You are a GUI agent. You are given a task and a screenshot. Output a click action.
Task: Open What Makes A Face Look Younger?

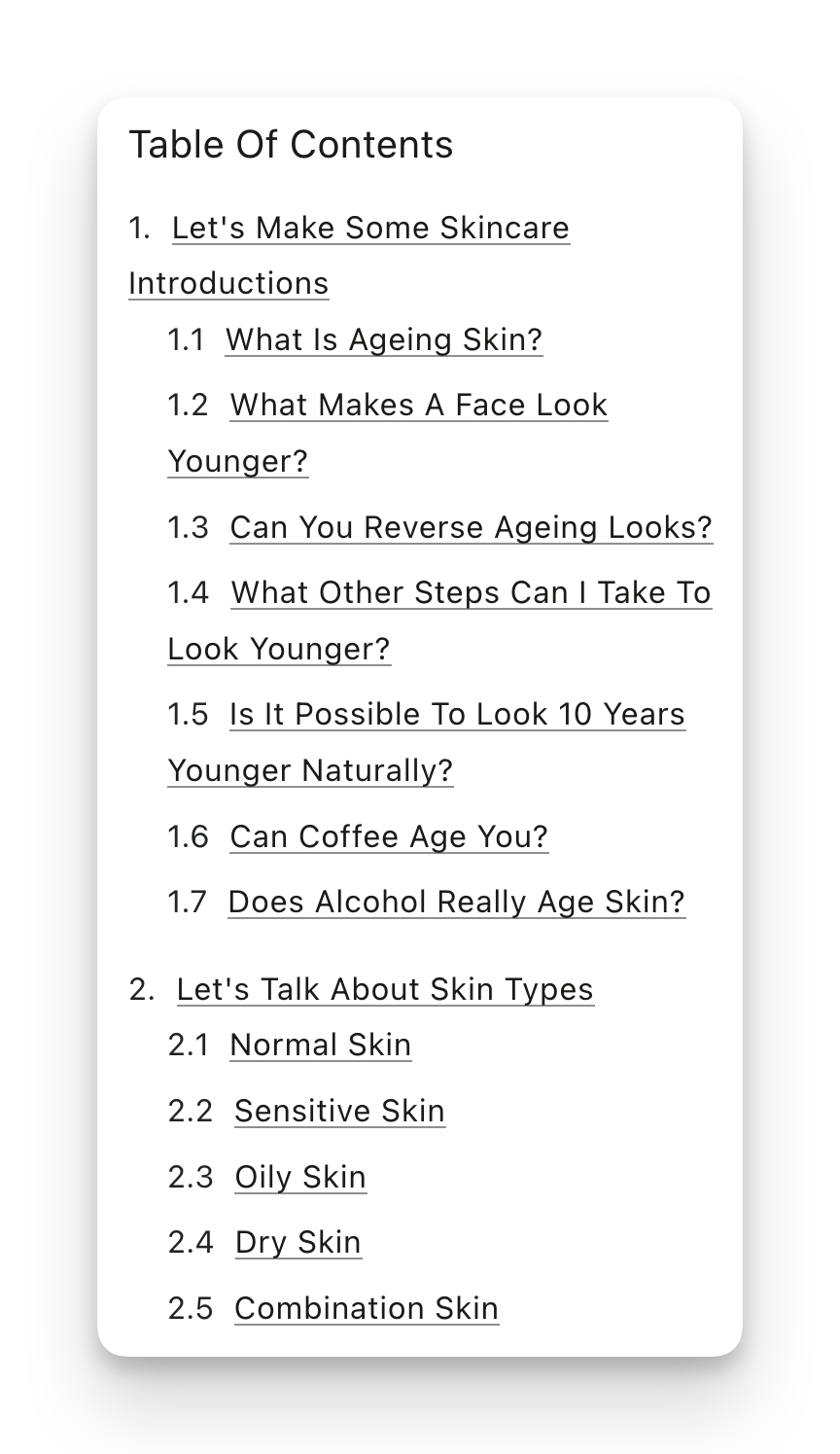coord(418,406)
